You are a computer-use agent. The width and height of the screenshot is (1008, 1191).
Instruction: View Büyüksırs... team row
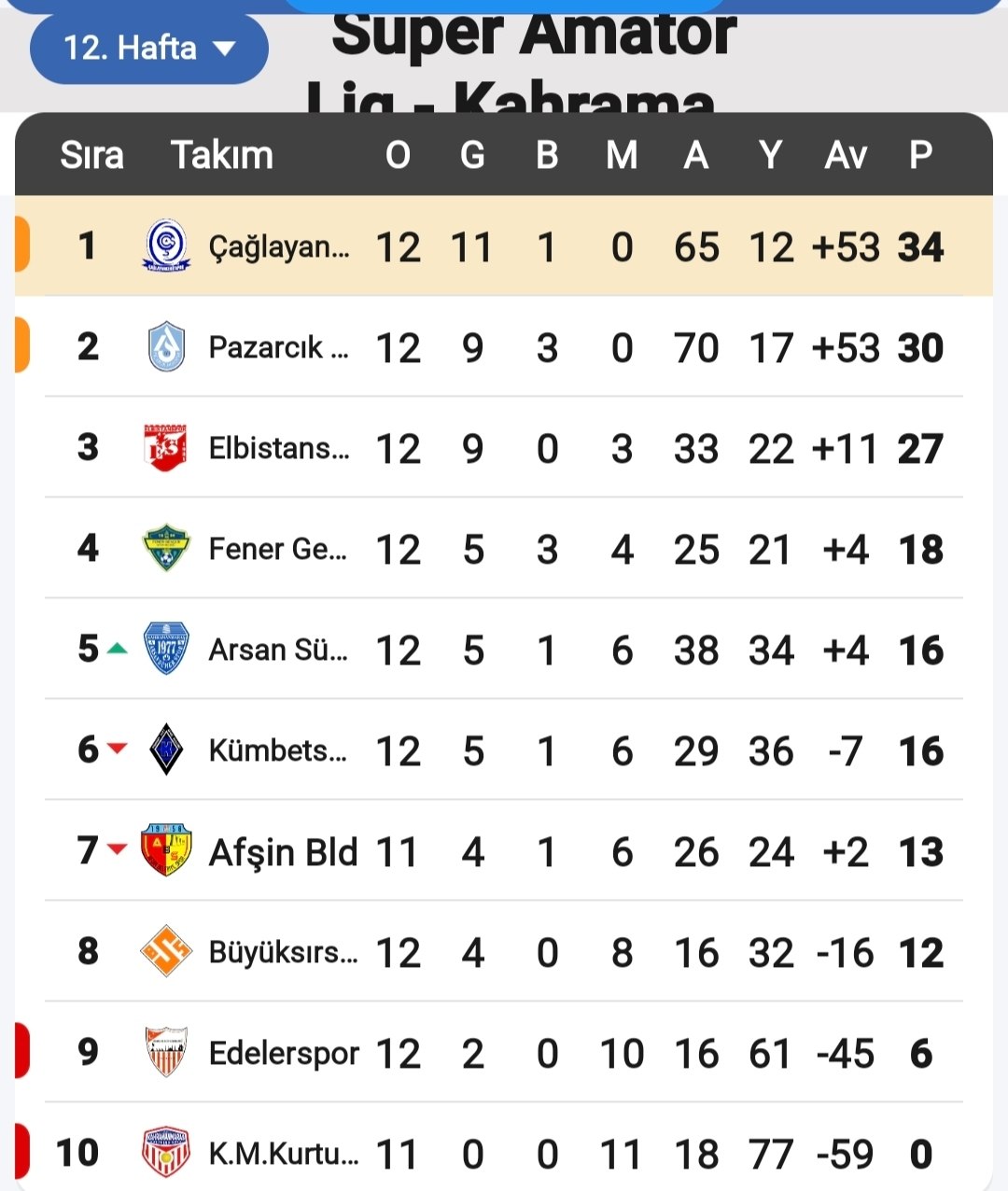click(282, 952)
